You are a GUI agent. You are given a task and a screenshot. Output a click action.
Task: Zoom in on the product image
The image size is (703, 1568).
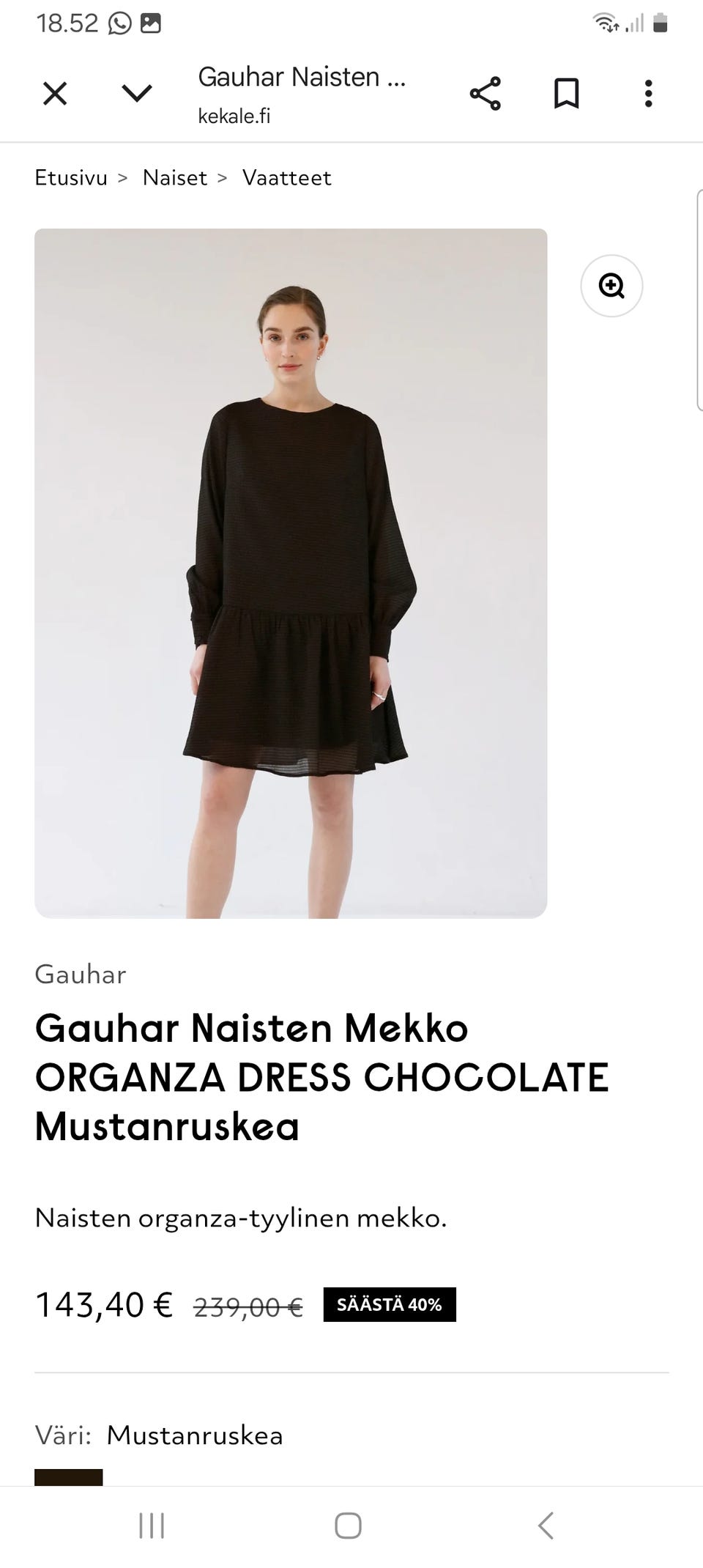611,286
